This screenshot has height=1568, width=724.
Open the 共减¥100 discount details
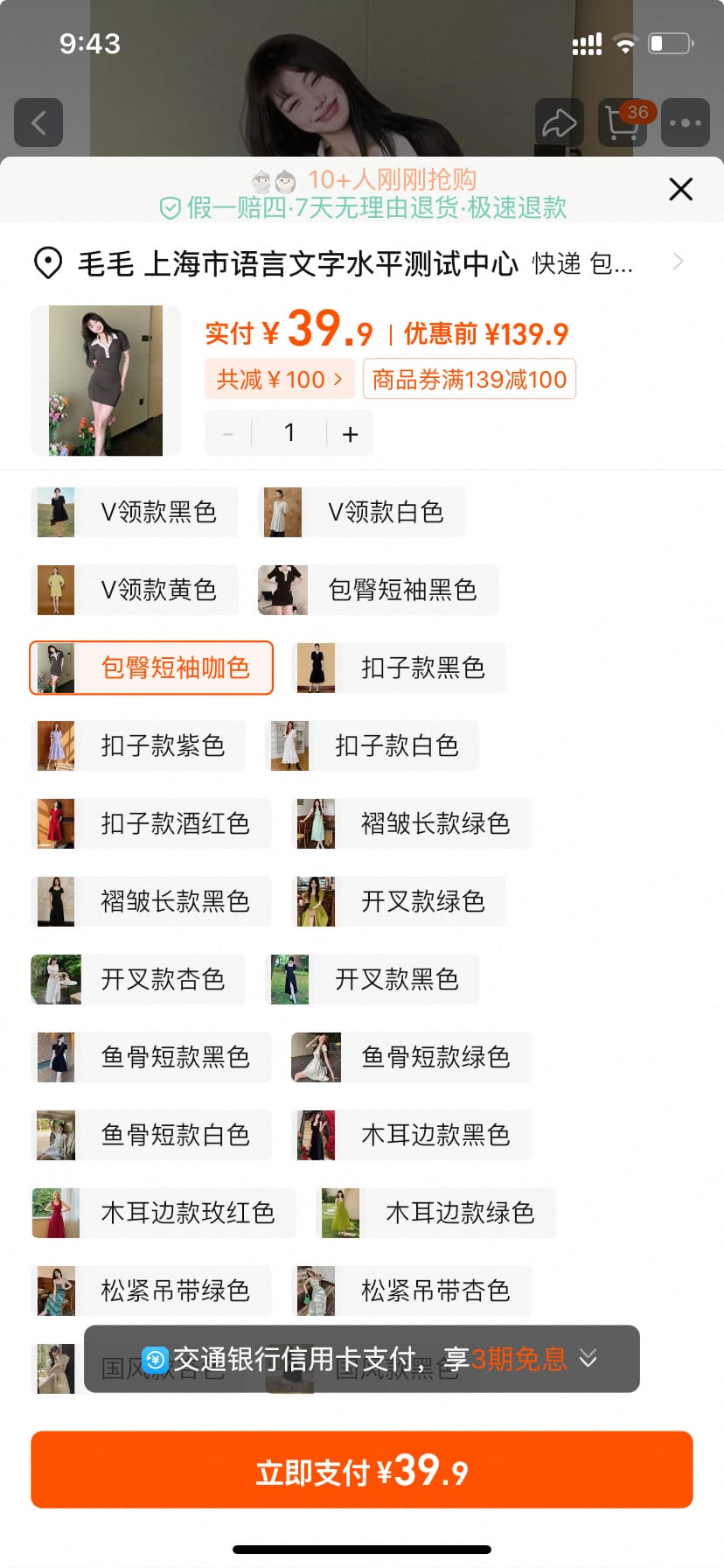(x=279, y=380)
